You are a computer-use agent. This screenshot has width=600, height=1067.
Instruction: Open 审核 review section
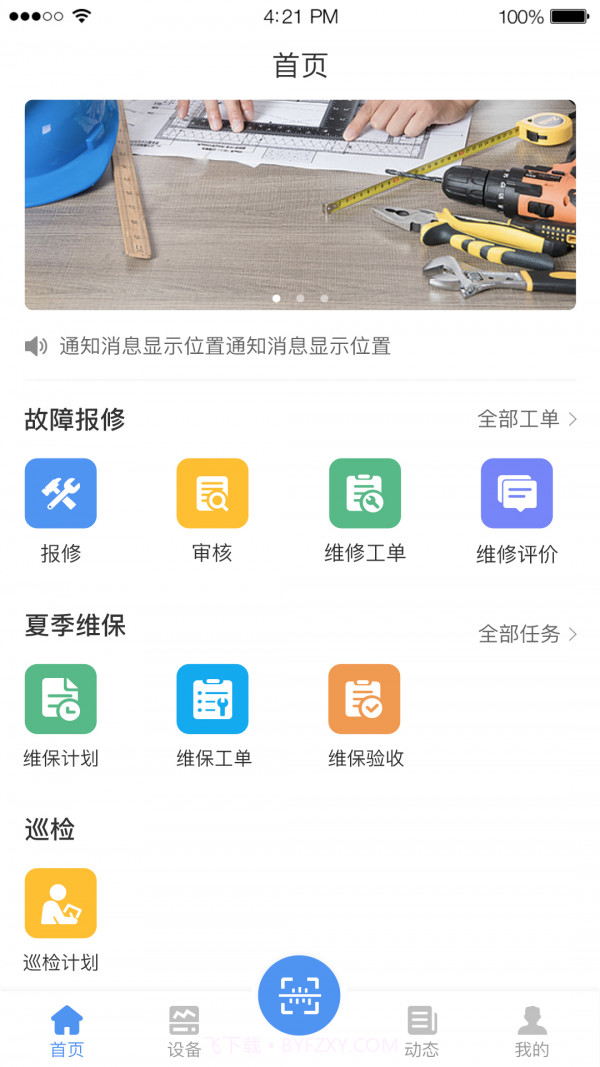[x=212, y=493]
